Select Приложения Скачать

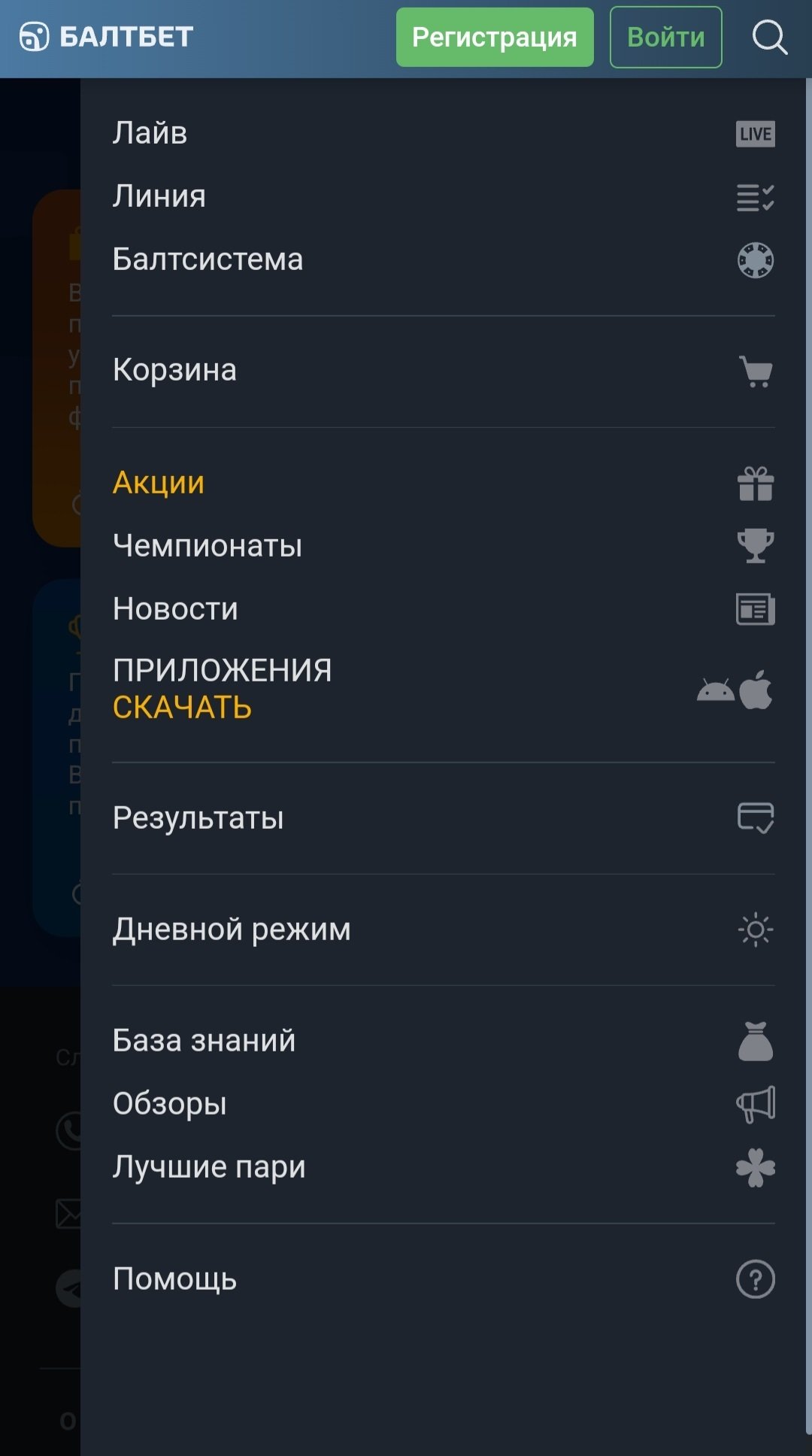click(222, 689)
